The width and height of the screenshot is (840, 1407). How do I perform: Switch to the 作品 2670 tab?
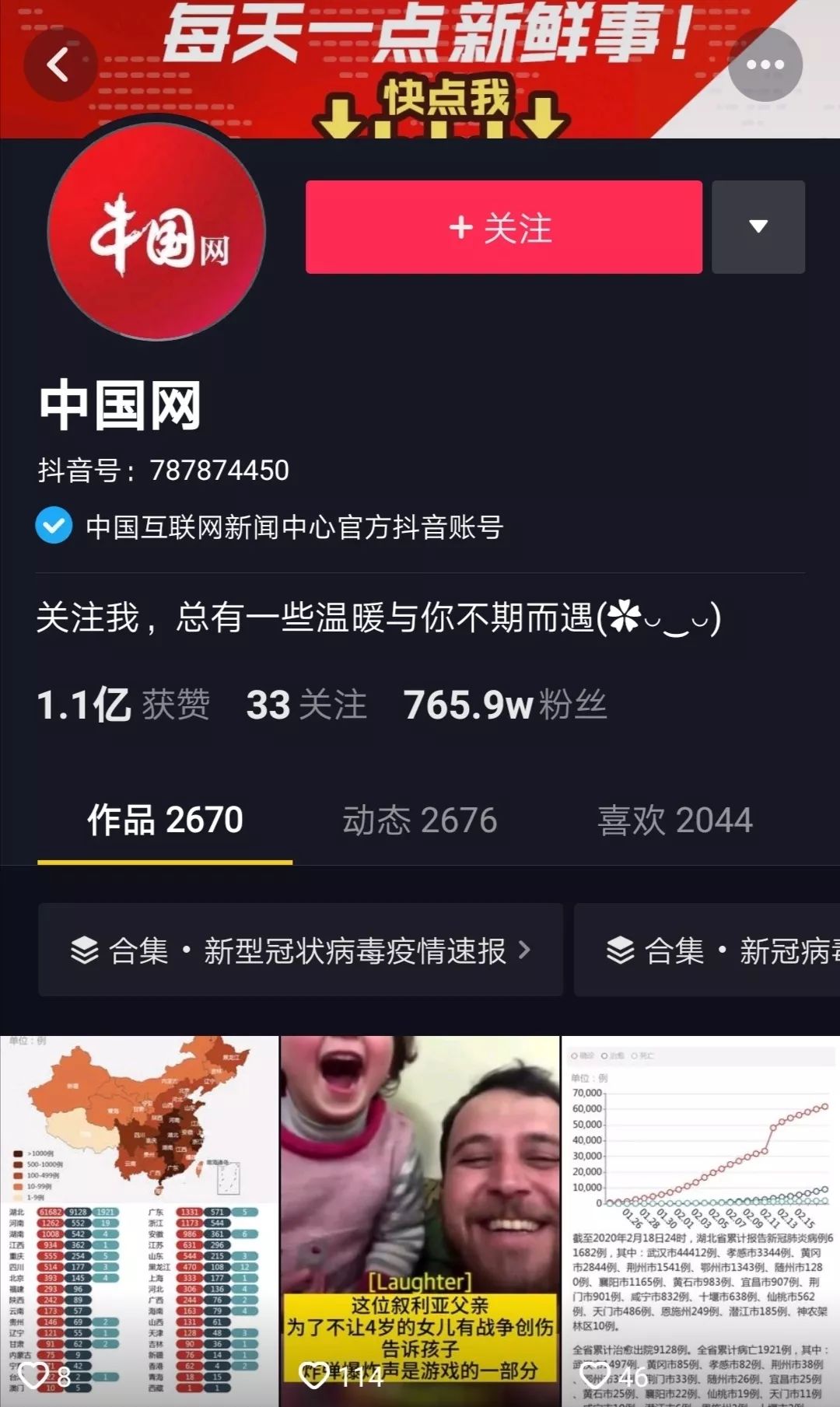point(165,821)
